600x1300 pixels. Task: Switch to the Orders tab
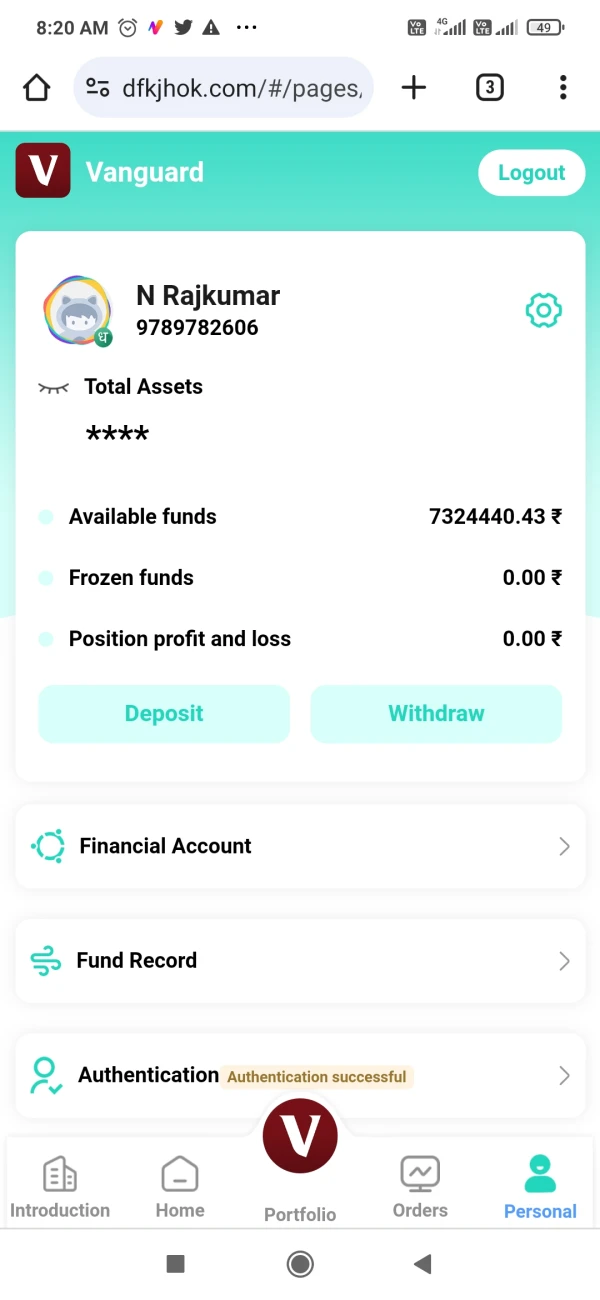(420, 1188)
